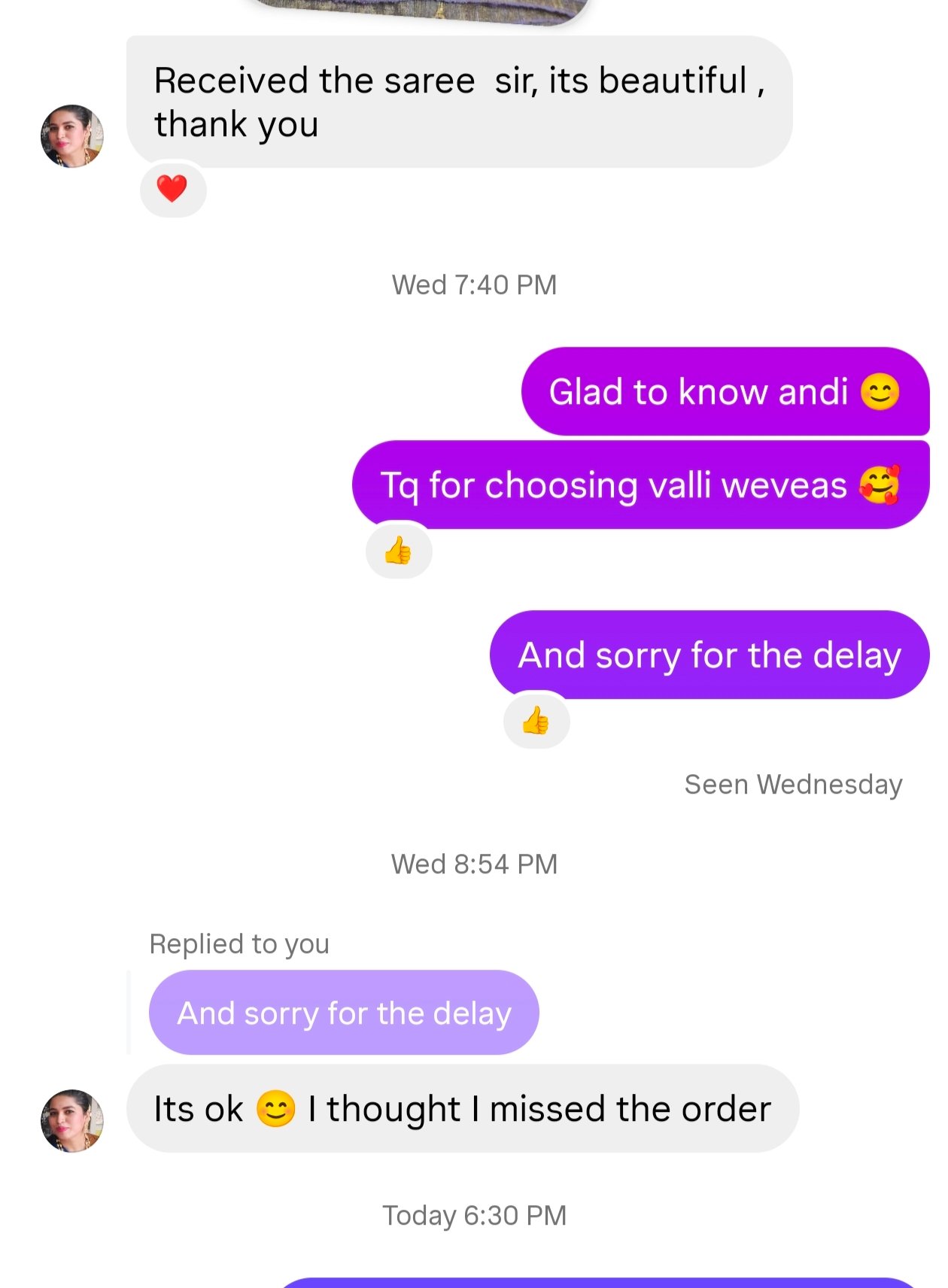This screenshot has width=948, height=1288.
Task: Open the heart reaction under the saree message
Action: pyautogui.click(x=172, y=189)
